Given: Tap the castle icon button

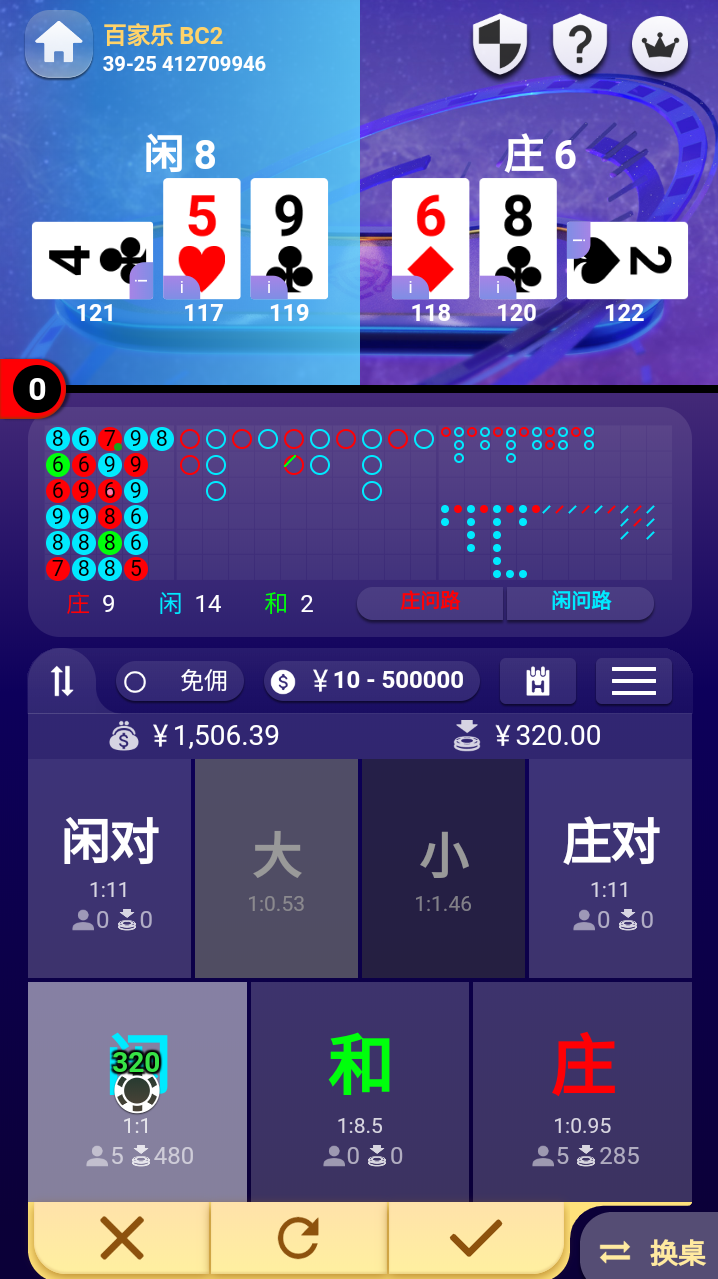Looking at the screenshot, I should point(538,681).
